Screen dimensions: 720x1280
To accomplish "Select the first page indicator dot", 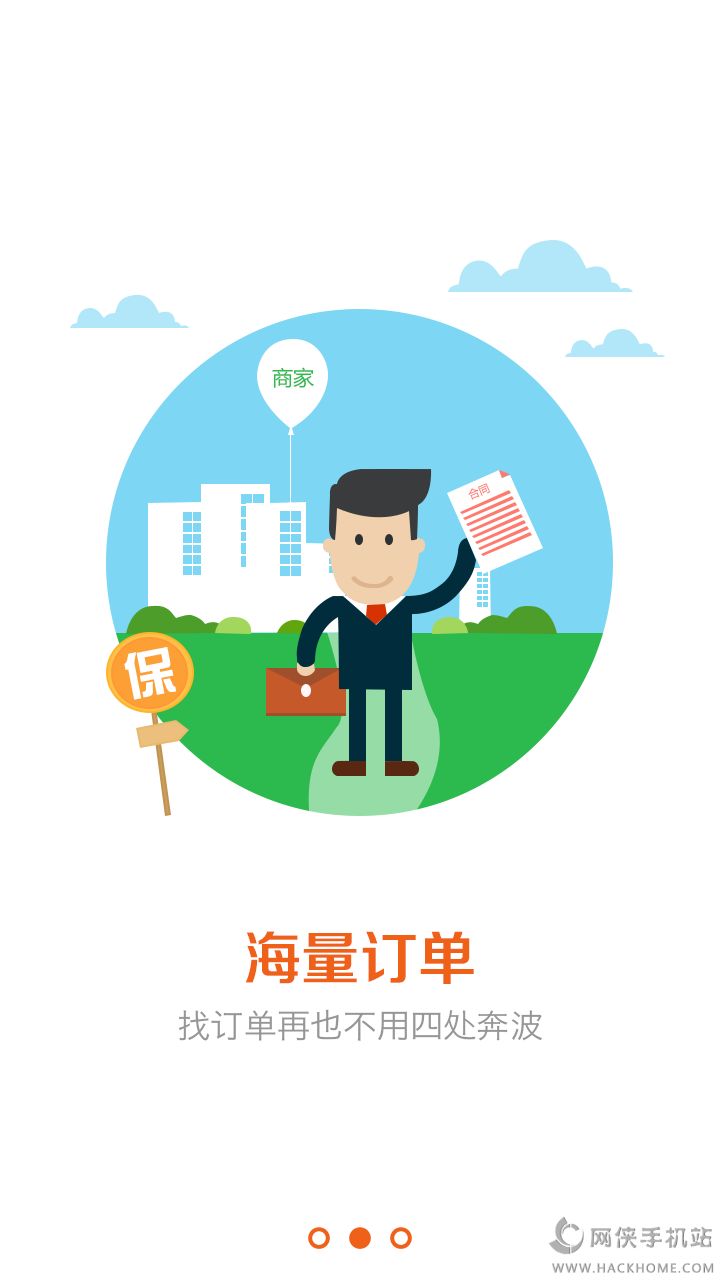I will (319, 1238).
